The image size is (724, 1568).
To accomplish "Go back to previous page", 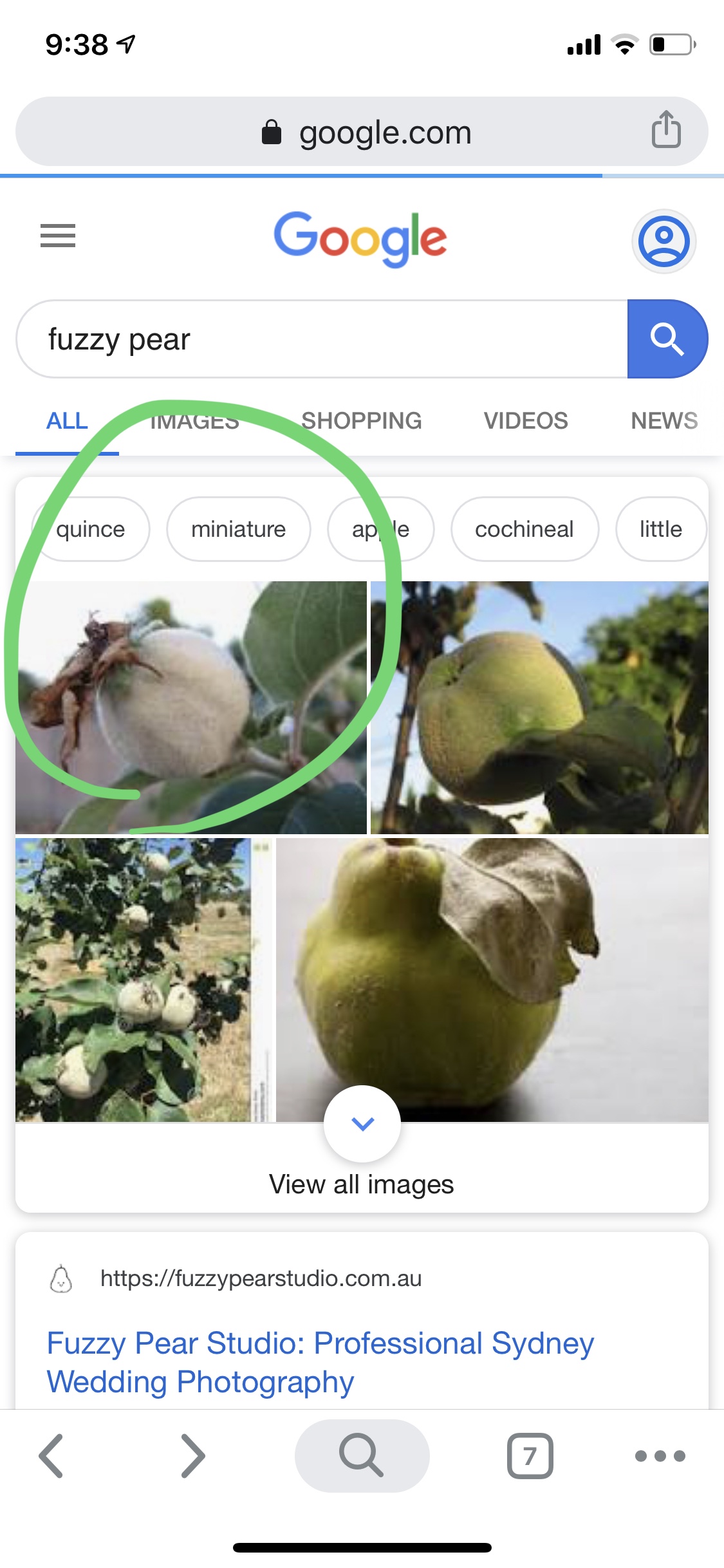I will 51,1455.
